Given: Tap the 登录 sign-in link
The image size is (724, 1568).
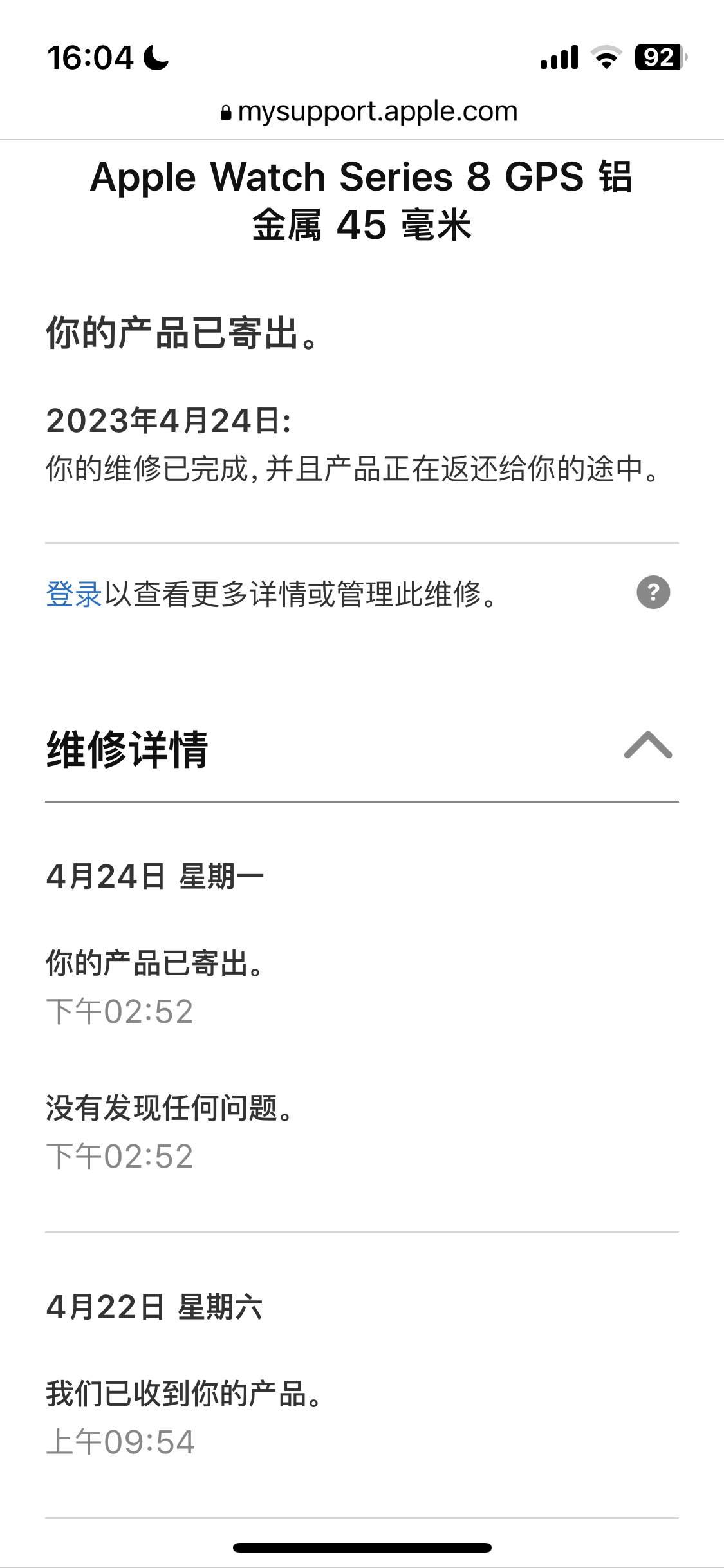Looking at the screenshot, I should tap(73, 593).
